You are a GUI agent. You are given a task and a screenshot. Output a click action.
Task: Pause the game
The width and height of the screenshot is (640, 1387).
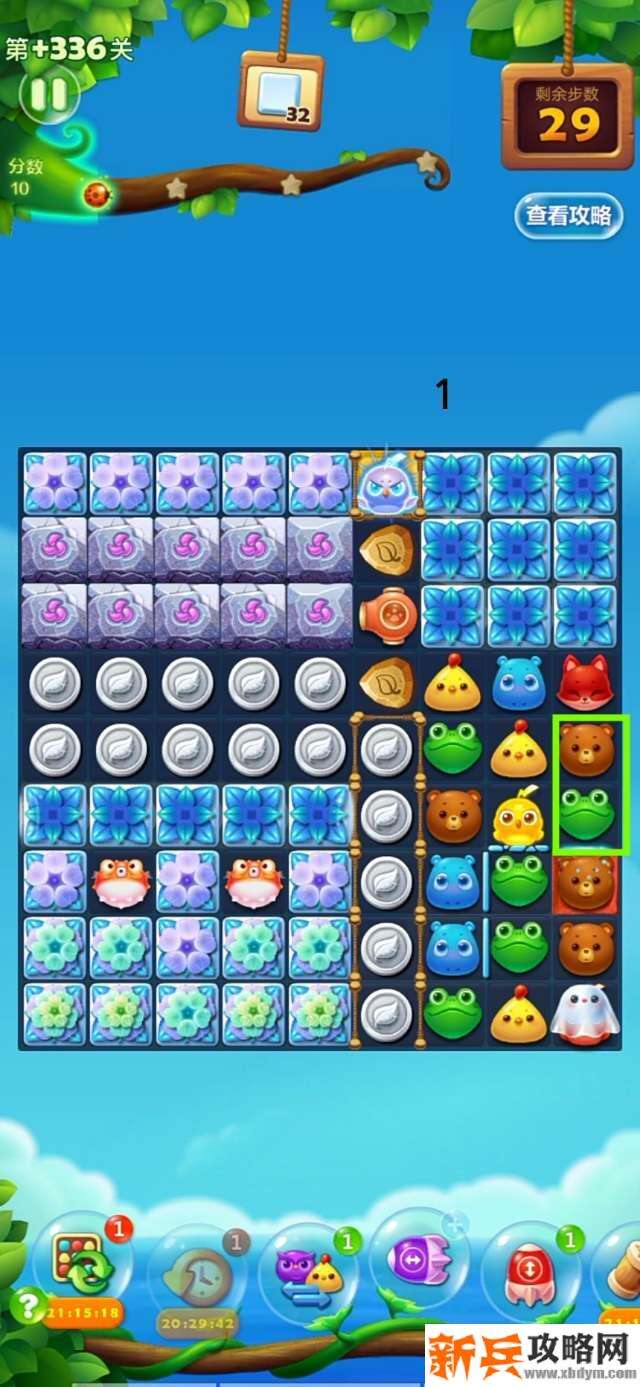pyautogui.click(x=49, y=94)
